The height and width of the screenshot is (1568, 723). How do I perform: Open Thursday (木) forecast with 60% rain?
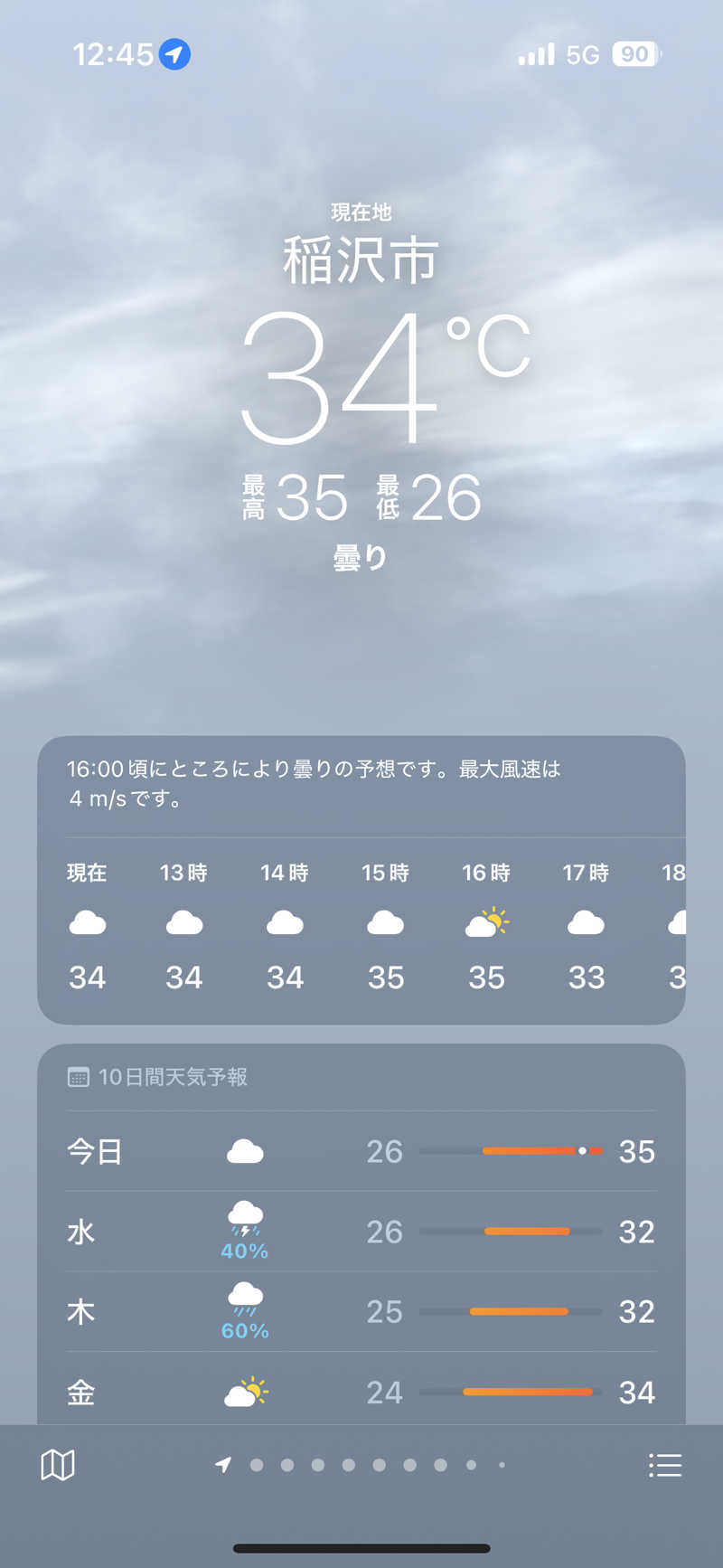click(x=361, y=1311)
